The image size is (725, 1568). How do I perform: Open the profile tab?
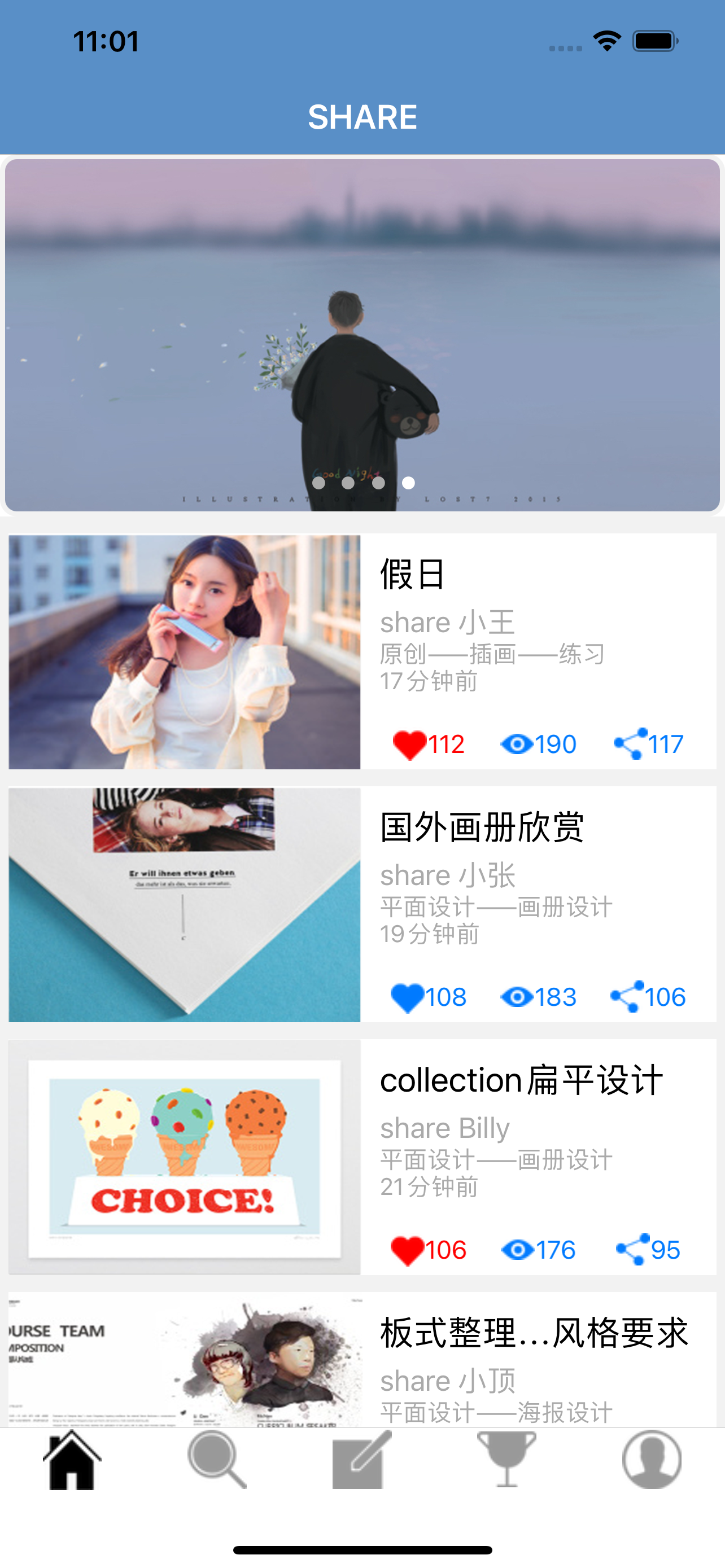652,1460
